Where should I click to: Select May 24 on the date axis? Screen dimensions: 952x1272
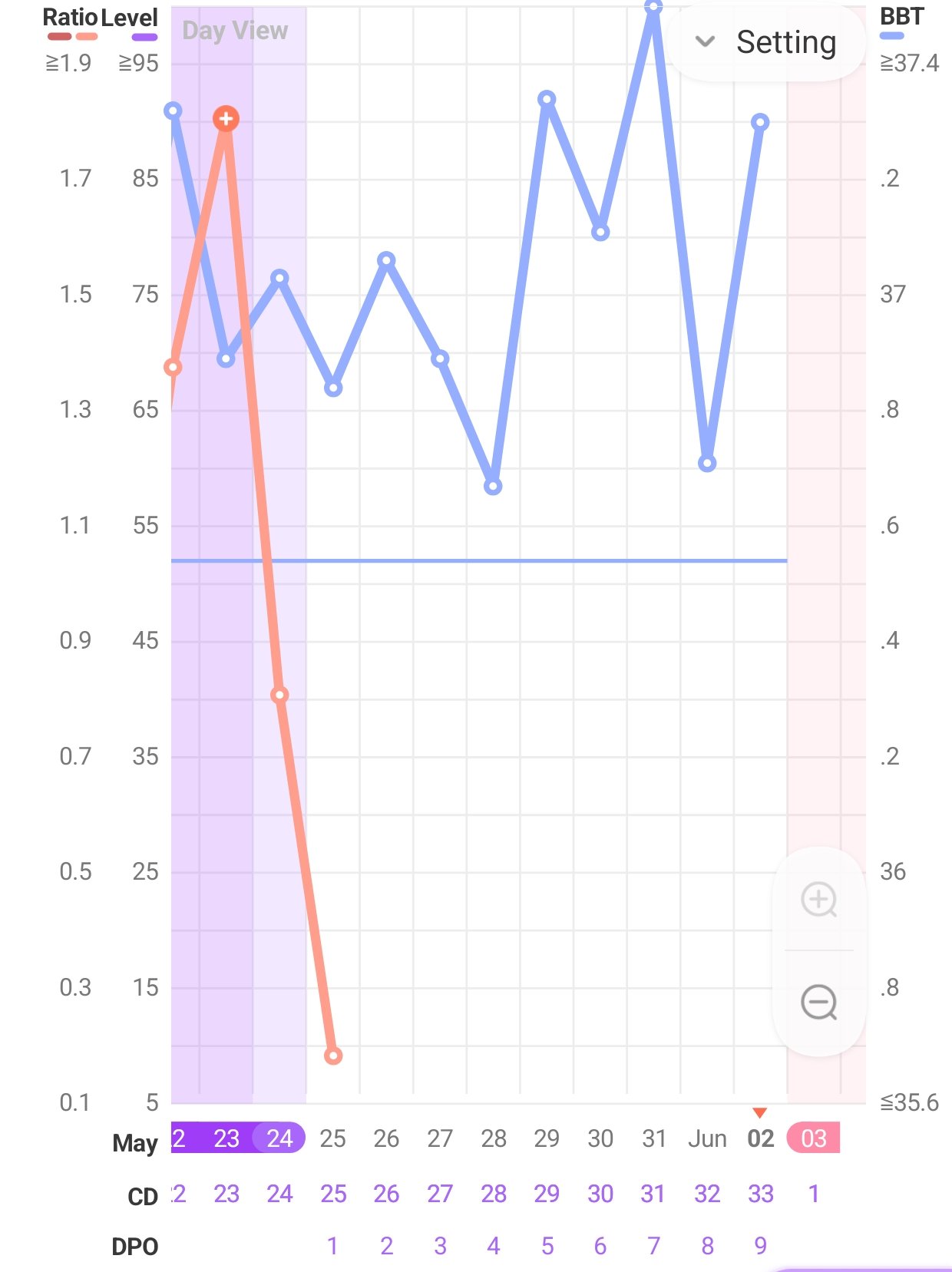279,1138
